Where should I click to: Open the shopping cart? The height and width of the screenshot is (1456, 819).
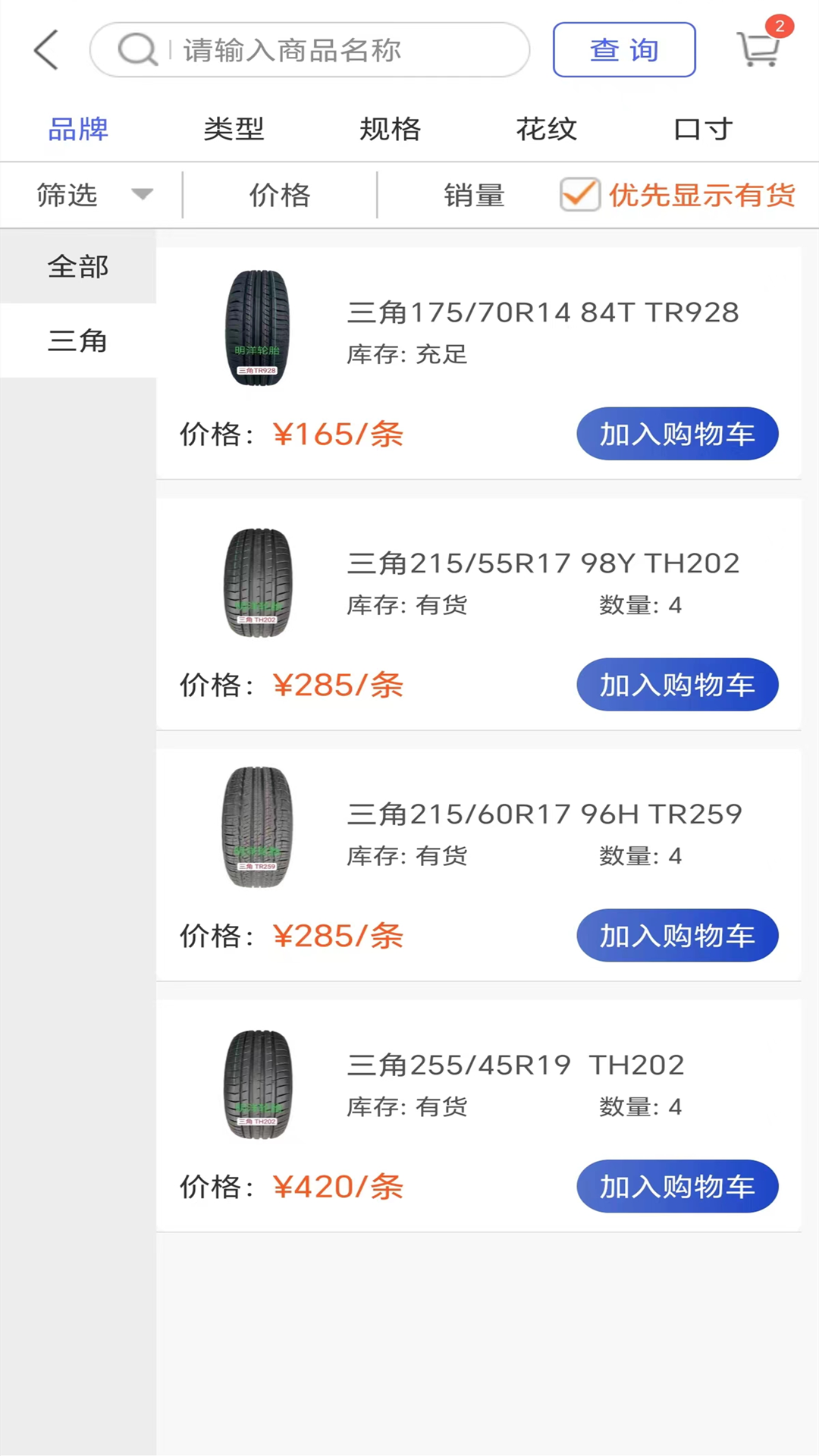760,49
